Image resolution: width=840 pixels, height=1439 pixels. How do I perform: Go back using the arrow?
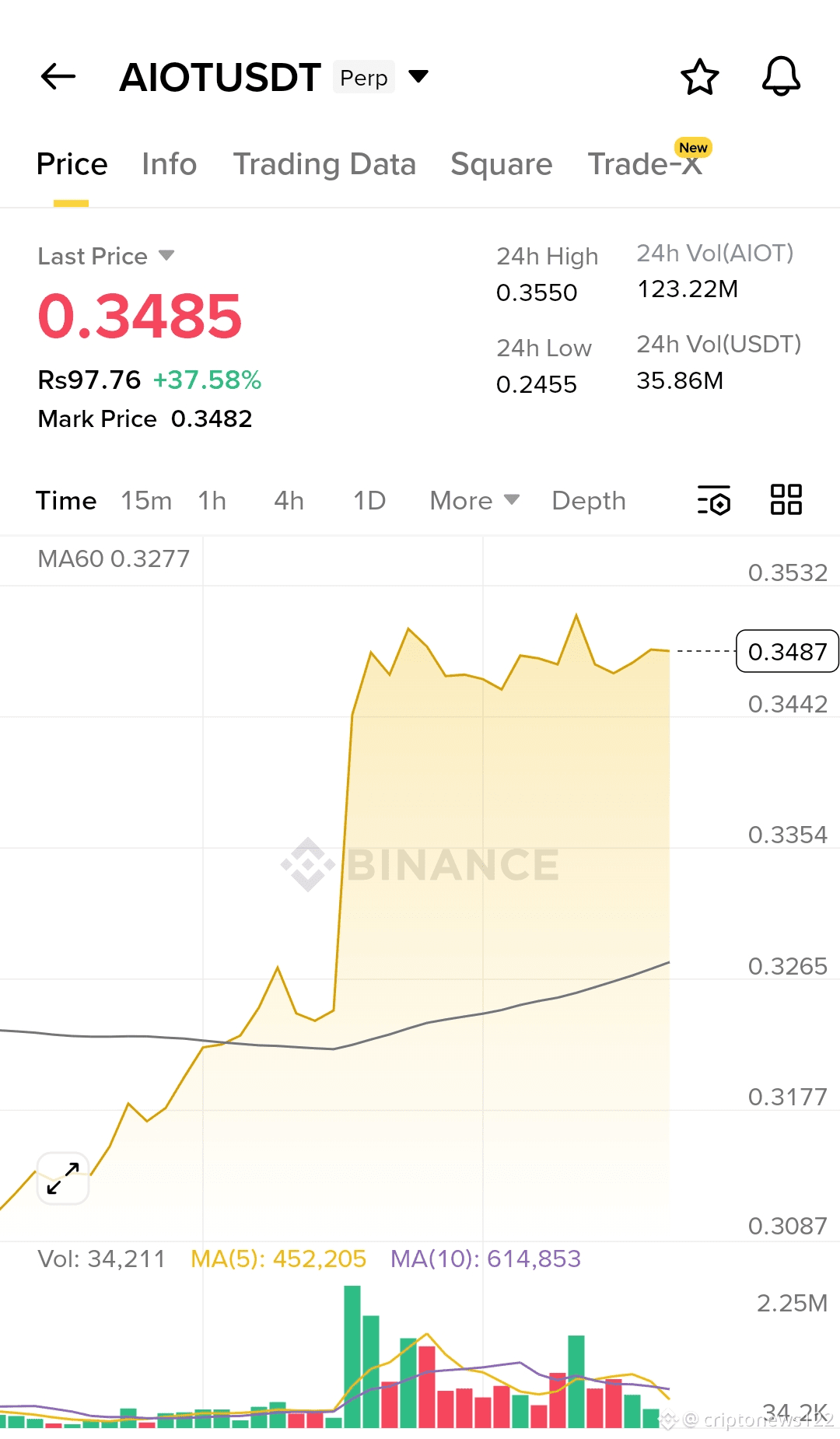[x=58, y=77]
